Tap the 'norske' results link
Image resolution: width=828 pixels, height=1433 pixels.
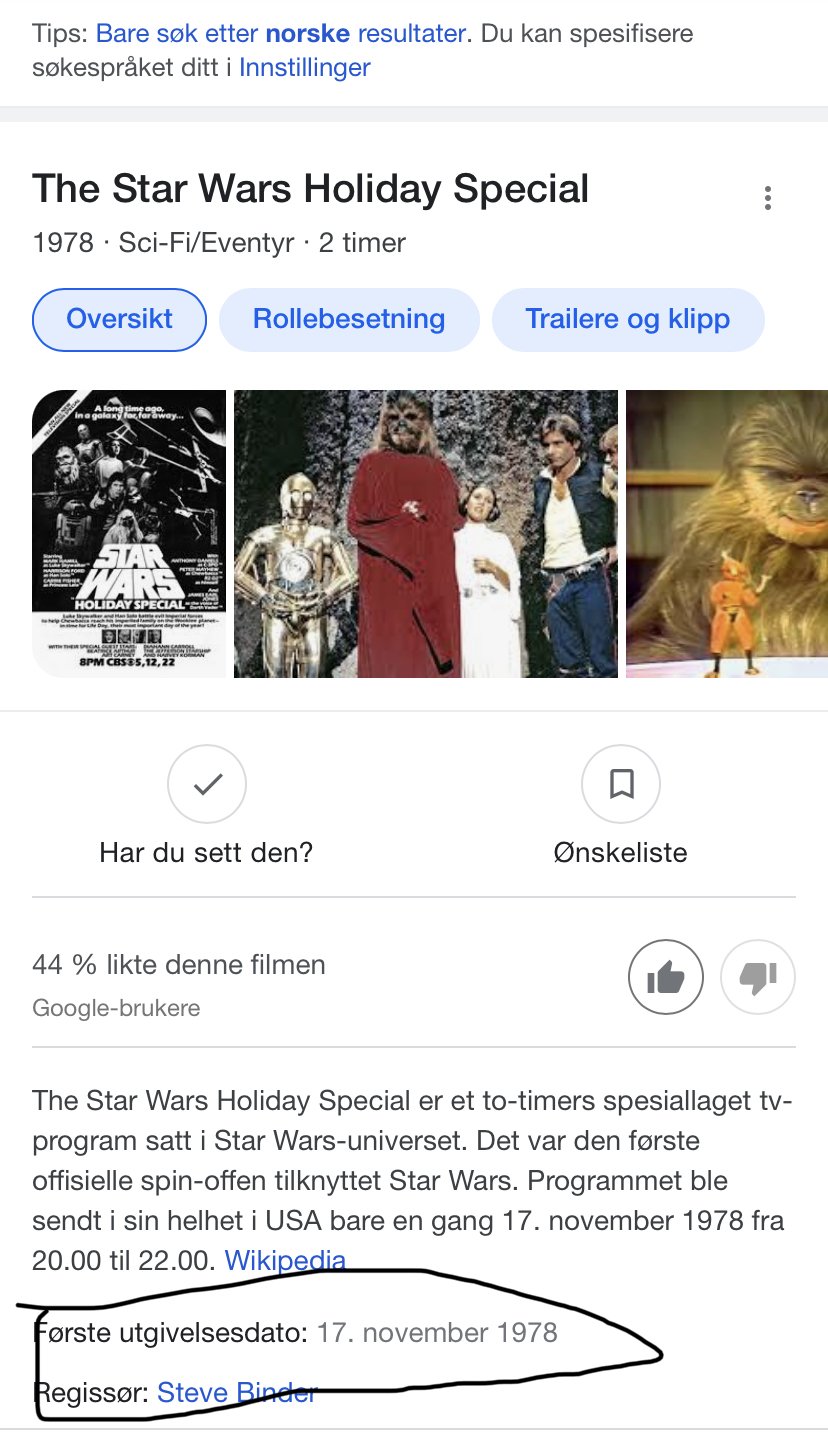tap(307, 33)
